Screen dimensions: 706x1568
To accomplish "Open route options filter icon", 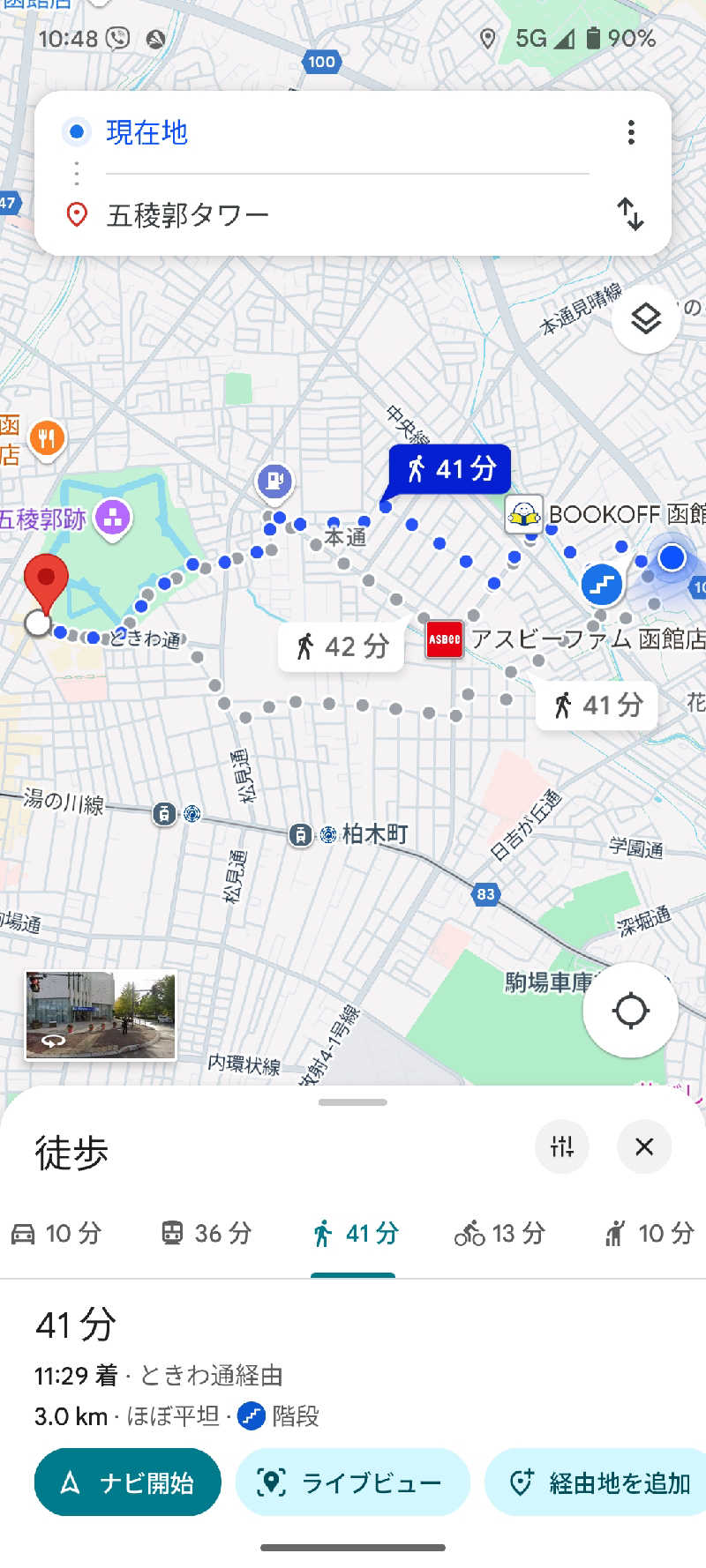I will click(562, 1146).
